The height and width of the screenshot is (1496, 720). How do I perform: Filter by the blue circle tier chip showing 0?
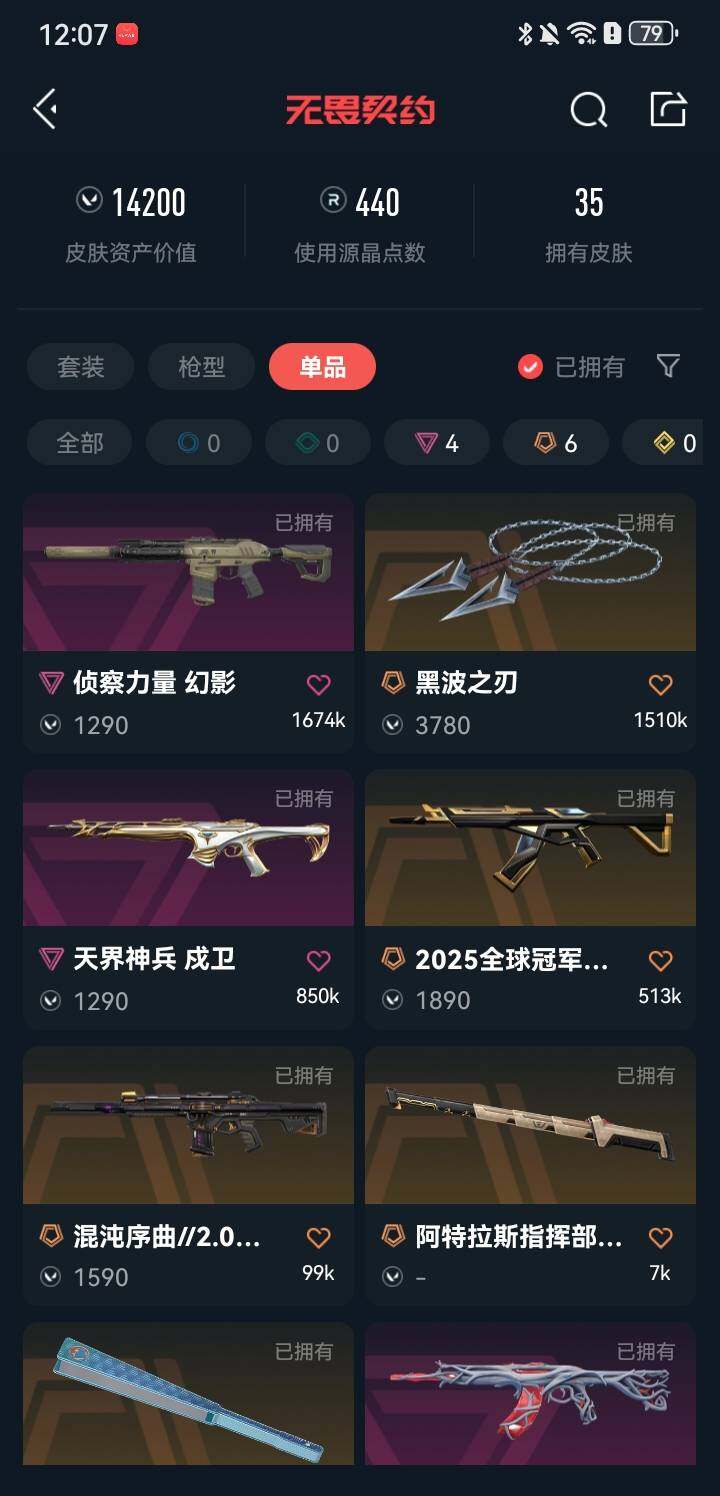coord(198,443)
